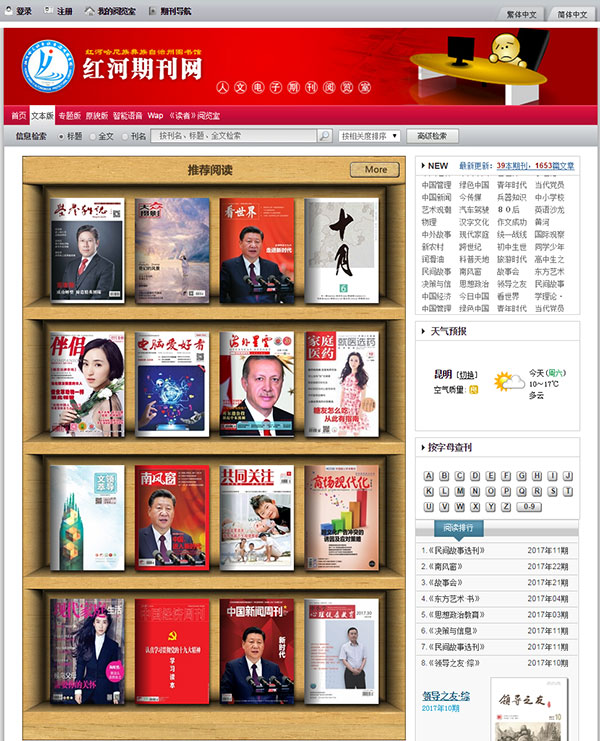Open the 注册 registration link
The height and width of the screenshot is (741, 600).
pos(62,11)
